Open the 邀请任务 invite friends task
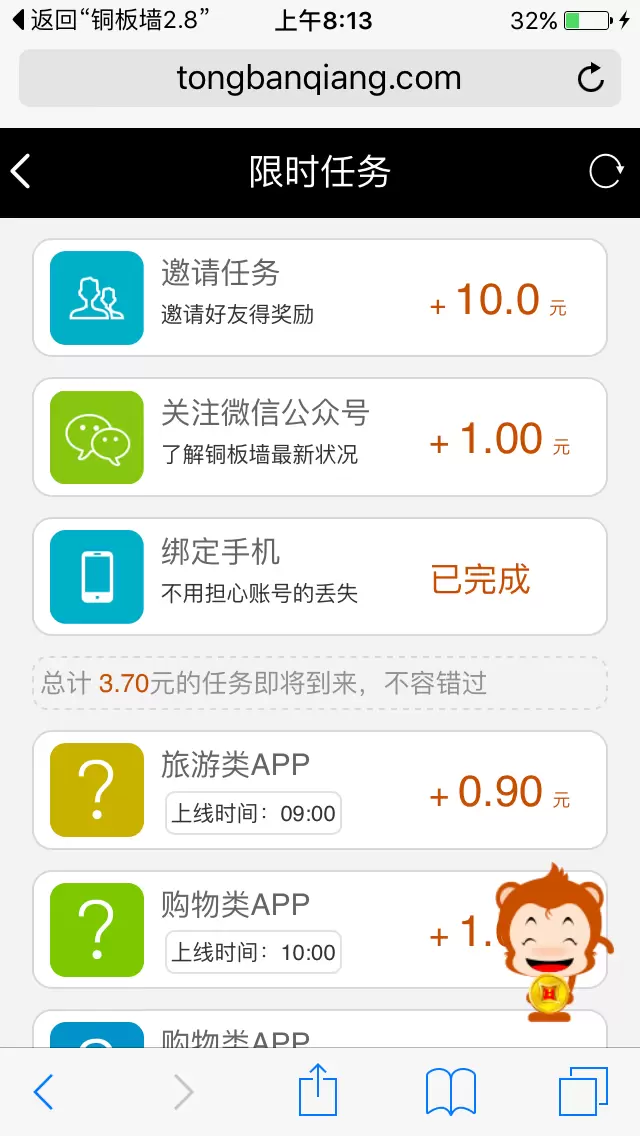Screen dimensions: 640x1136 click(x=320, y=298)
